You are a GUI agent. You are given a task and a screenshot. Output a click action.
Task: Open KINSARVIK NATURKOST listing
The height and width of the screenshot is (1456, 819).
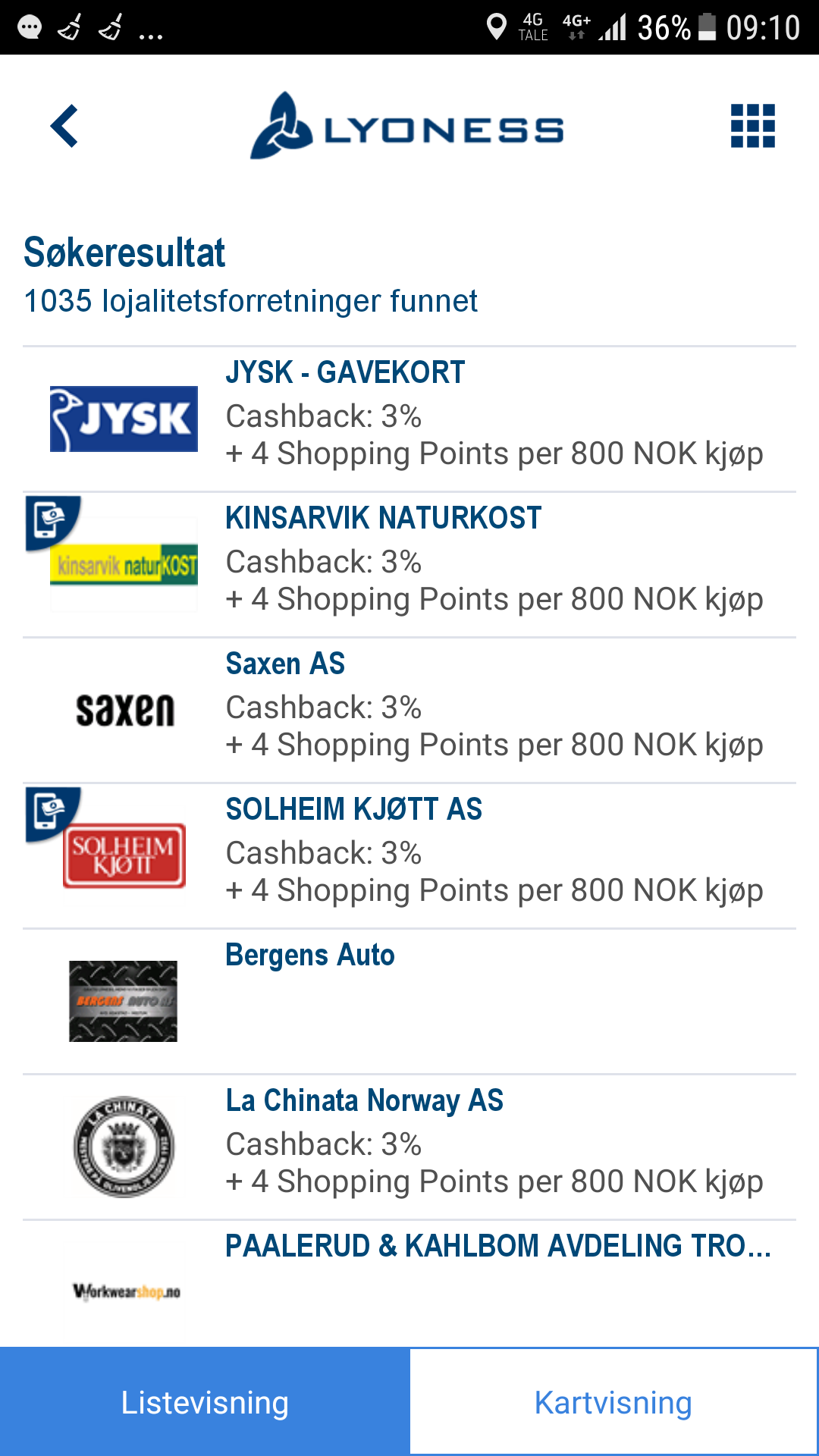pos(409,565)
